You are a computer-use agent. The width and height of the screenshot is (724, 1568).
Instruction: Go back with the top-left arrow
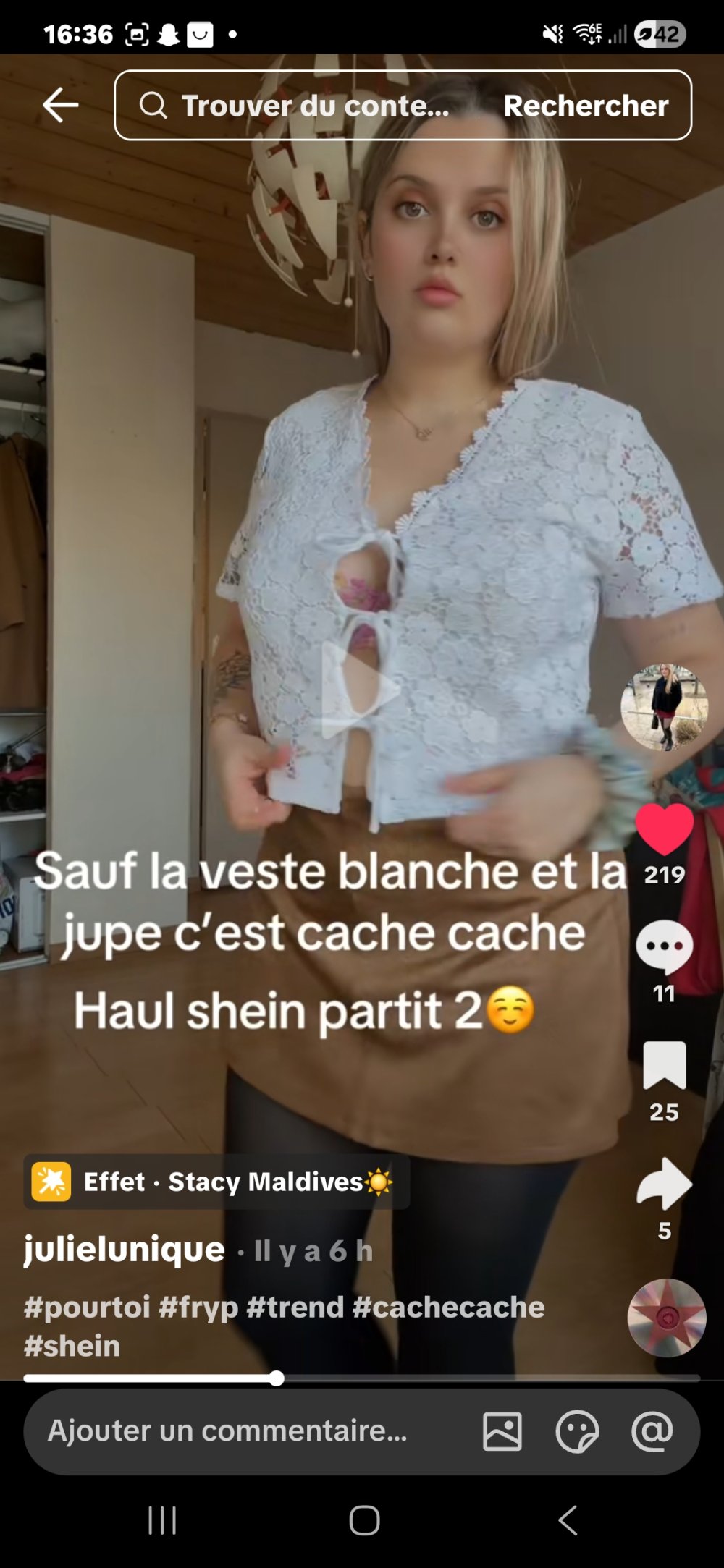tap(61, 106)
